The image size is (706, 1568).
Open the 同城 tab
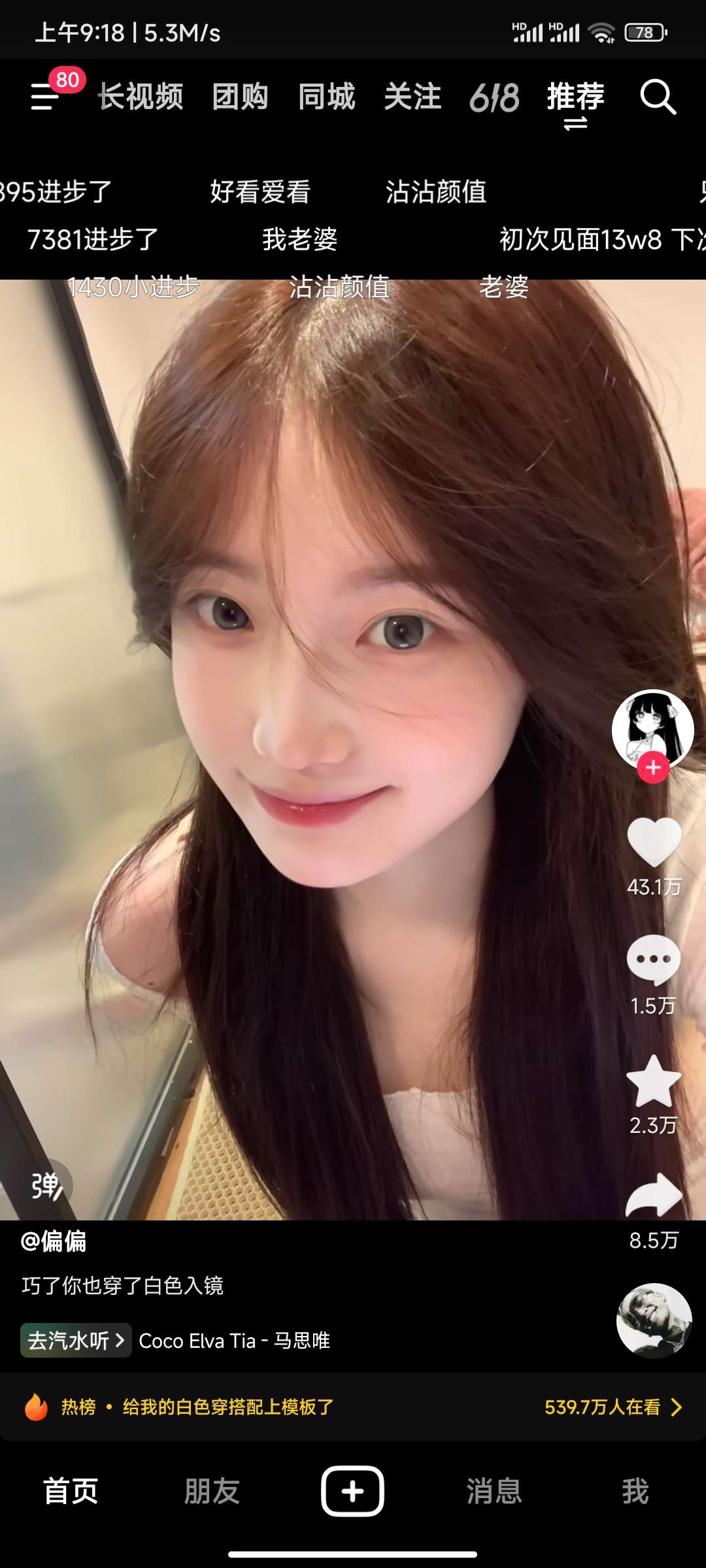(x=326, y=97)
